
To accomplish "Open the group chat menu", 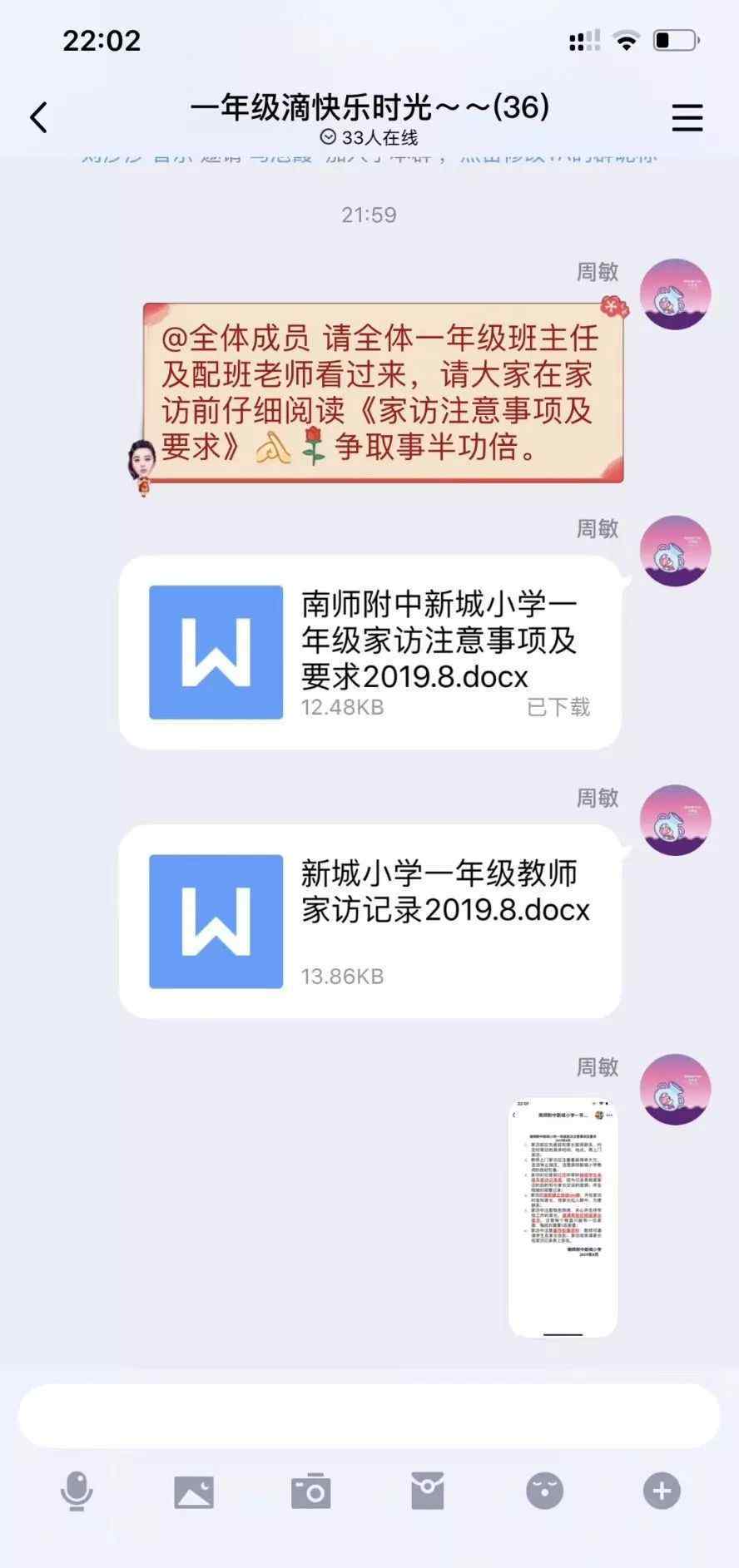I will (x=687, y=118).
